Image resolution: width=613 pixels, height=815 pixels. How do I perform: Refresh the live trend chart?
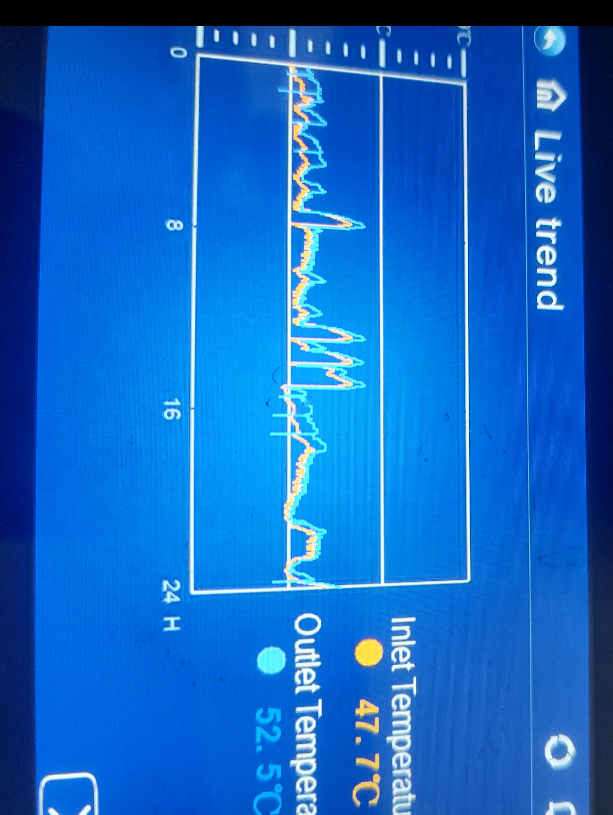tap(560, 753)
